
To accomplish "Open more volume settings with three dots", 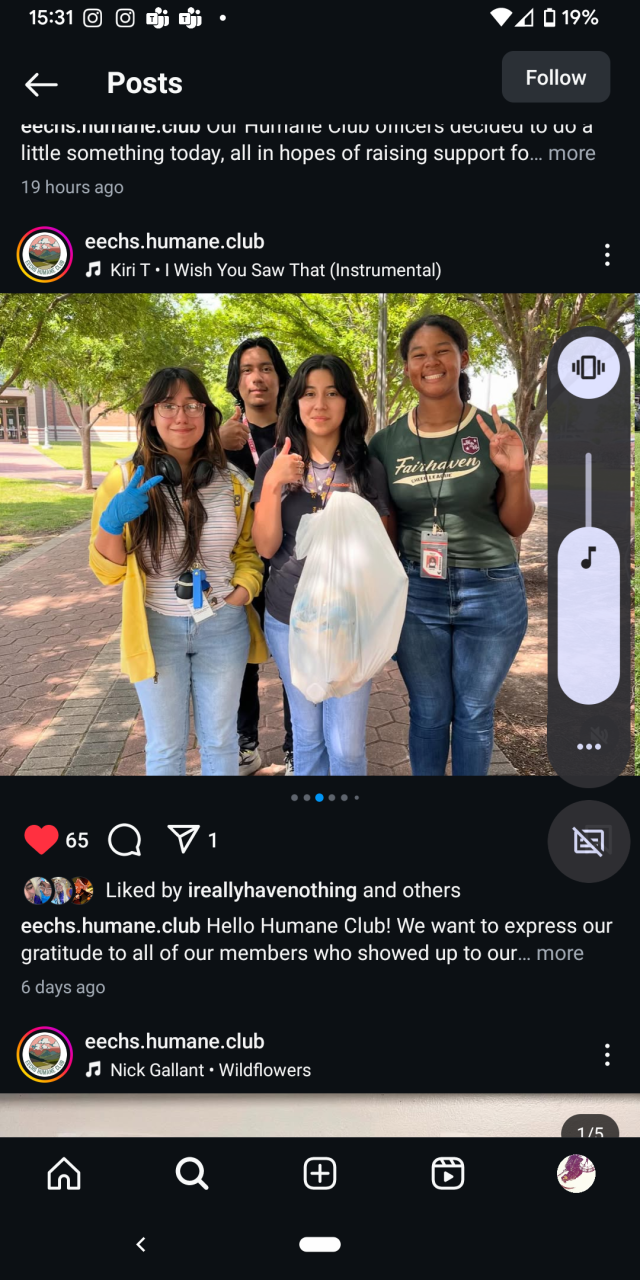I will coord(588,747).
